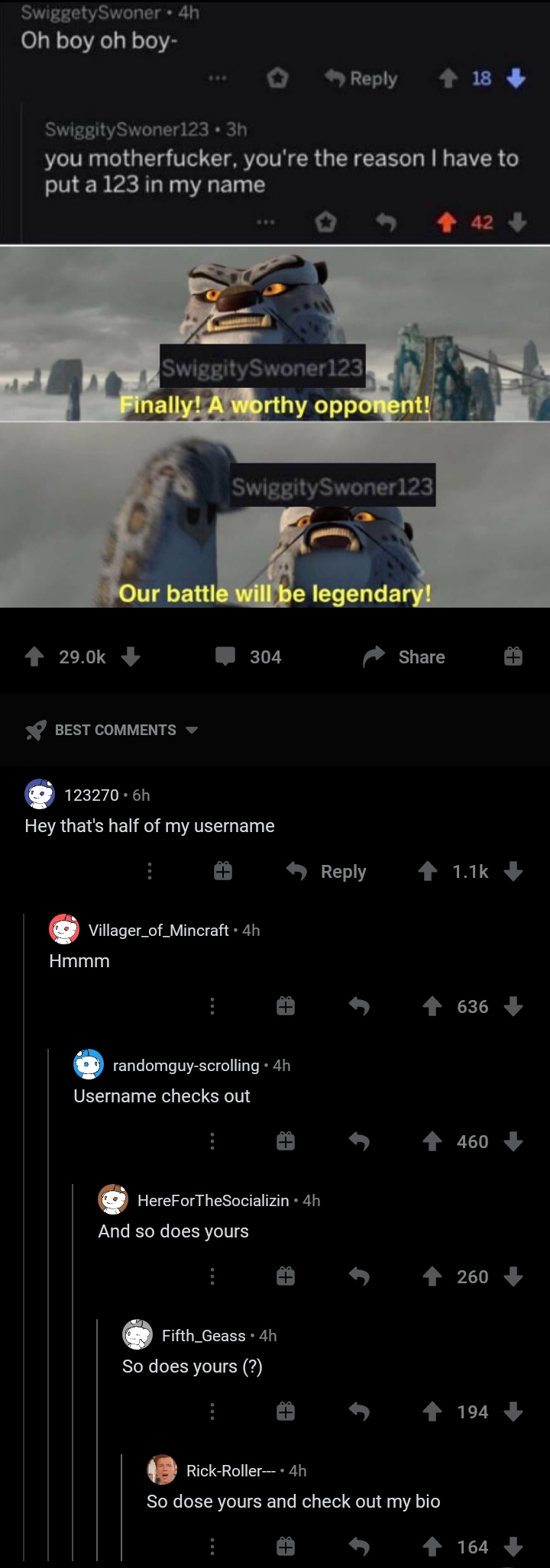Reply to Fifth_Geass's comment
Image resolution: width=550 pixels, height=1568 pixels.
[x=359, y=1412]
